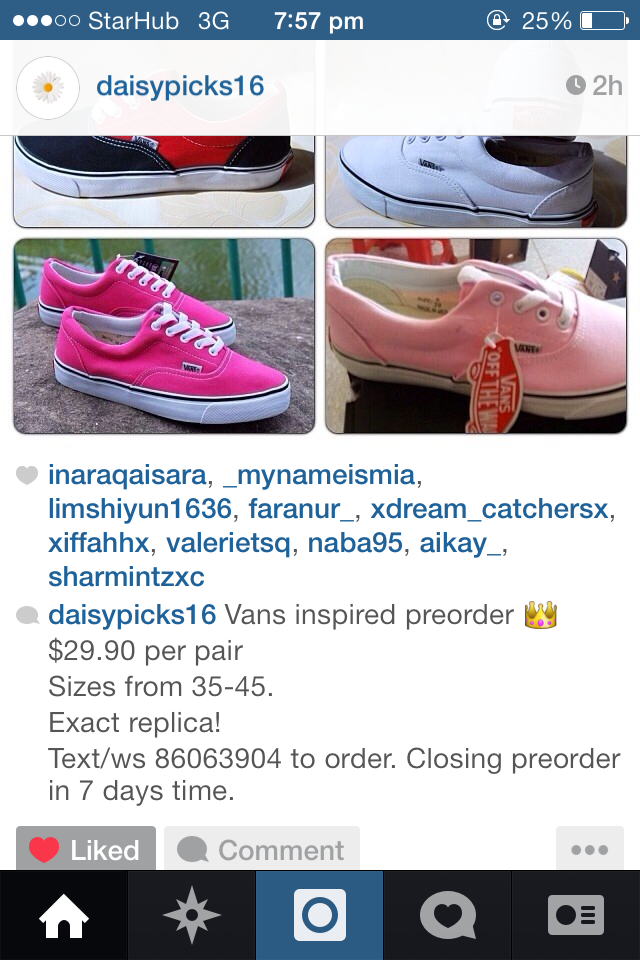Unlike the post via Liked button
The image size is (640, 960).
(86, 849)
